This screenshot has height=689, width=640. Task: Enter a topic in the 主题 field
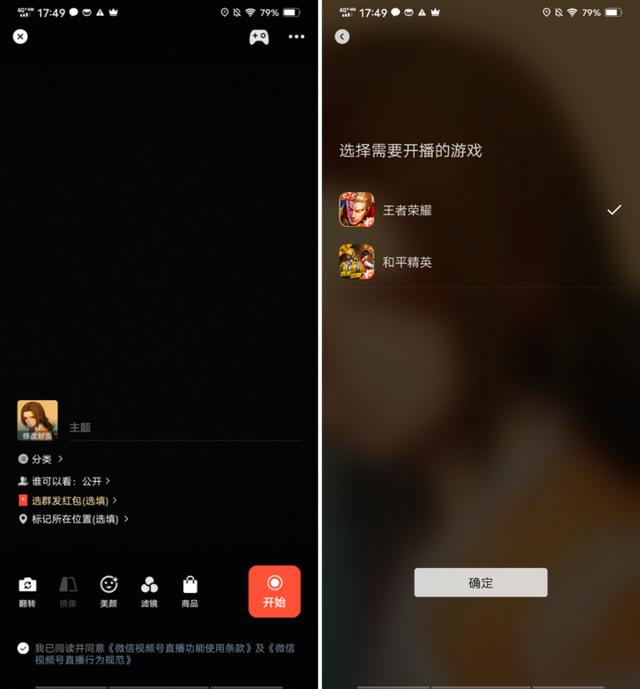pyautogui.click(x=180, y=427)
